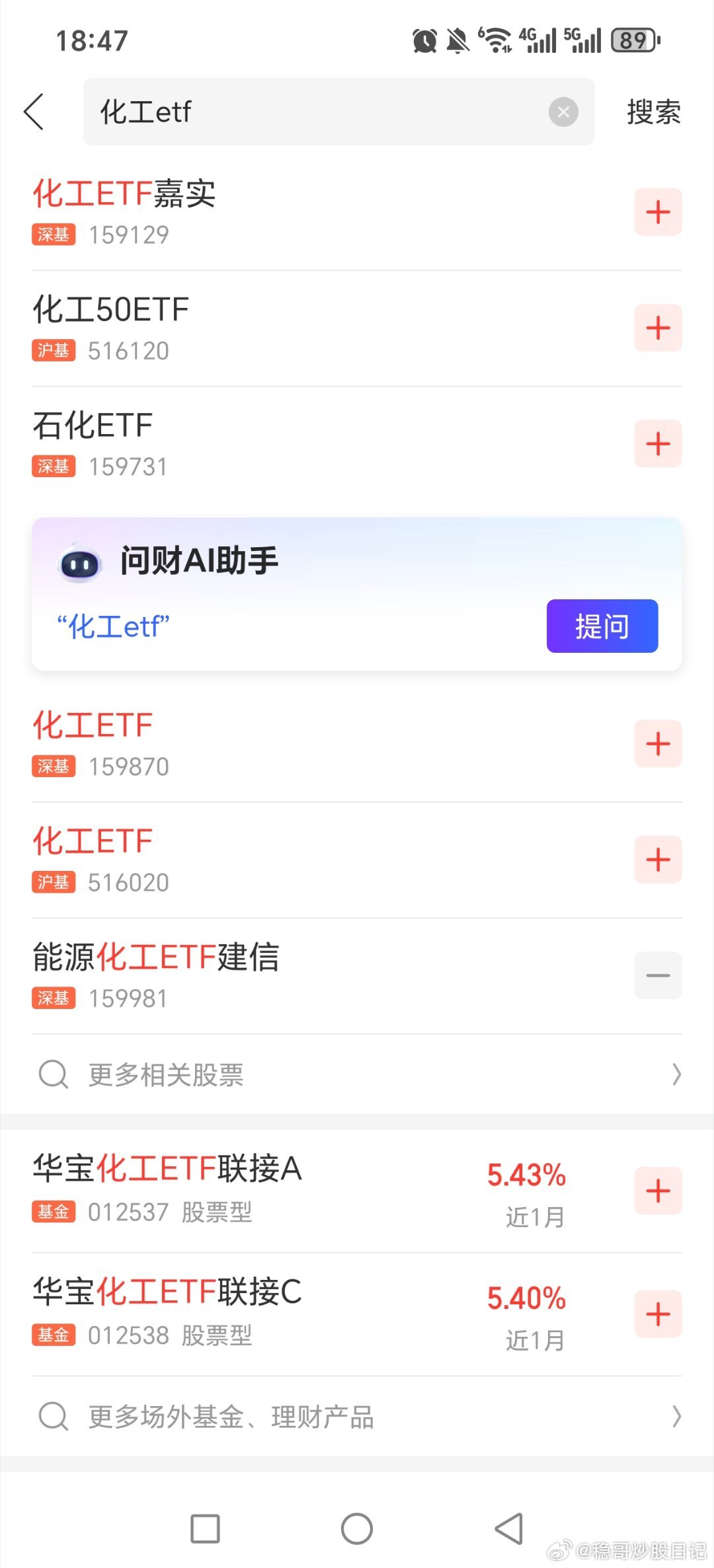This screenshot has height=1568, width=714.
Task: Tap the 问财AI助手 robot icon
Action: click(81, 562)
